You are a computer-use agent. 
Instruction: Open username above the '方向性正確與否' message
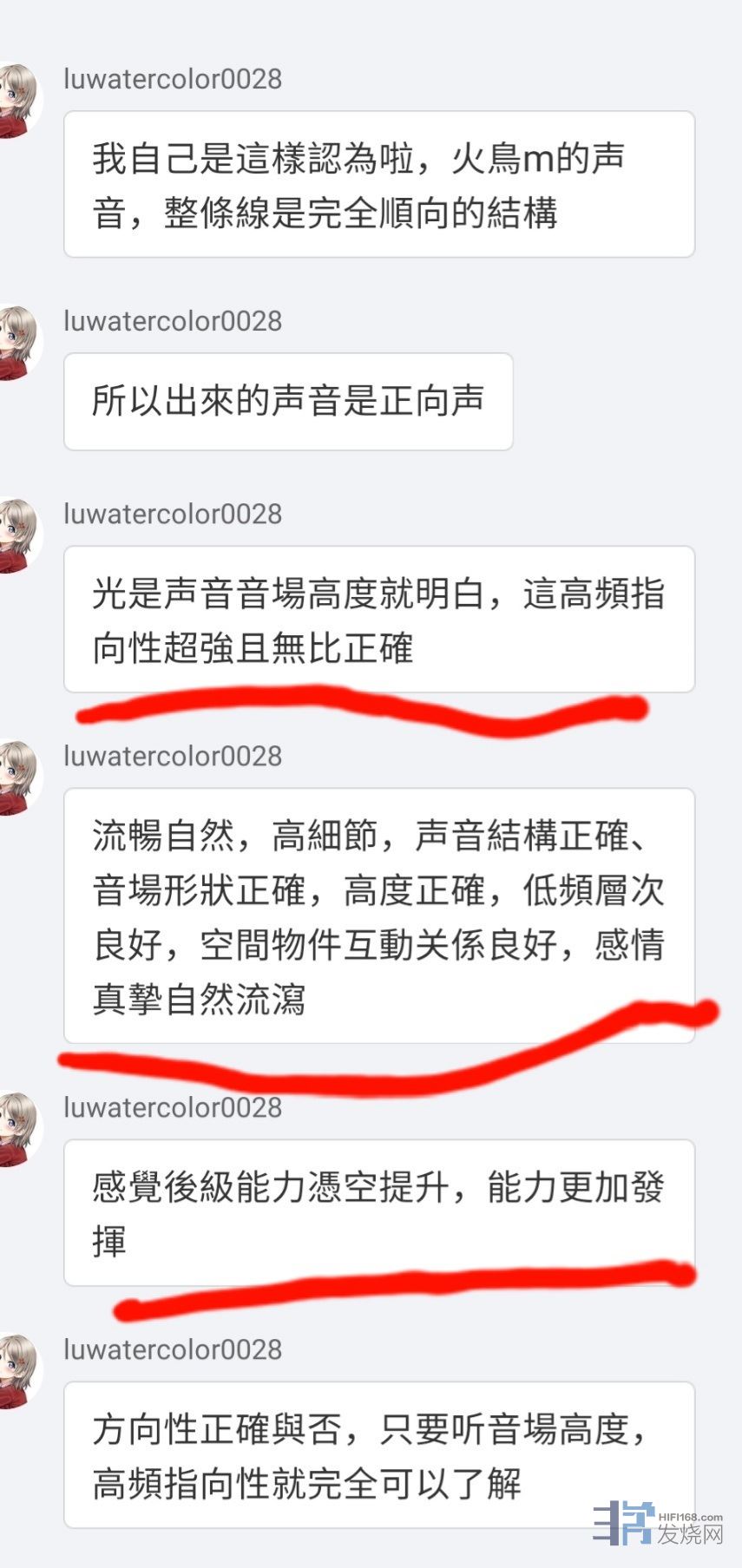coord(173,1349)
